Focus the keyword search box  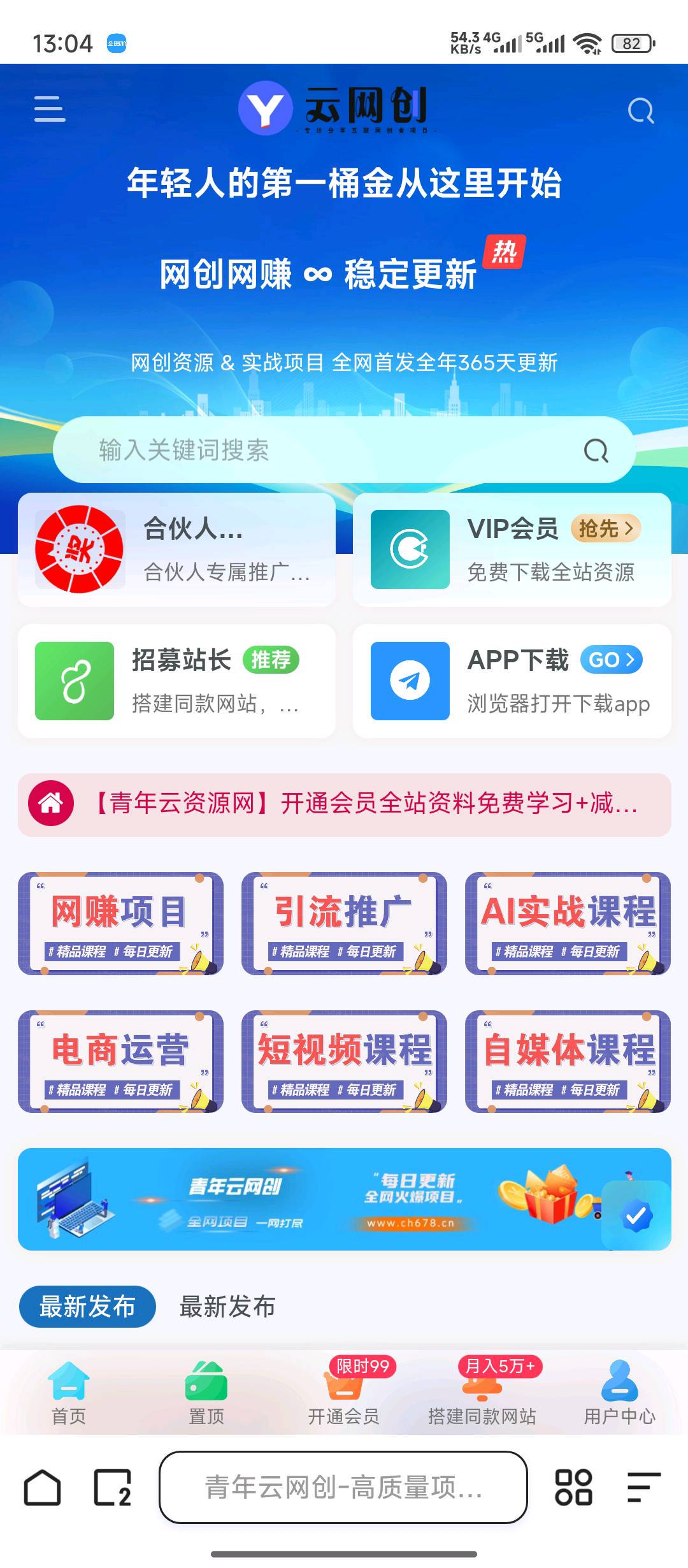(x=319, y=450)
